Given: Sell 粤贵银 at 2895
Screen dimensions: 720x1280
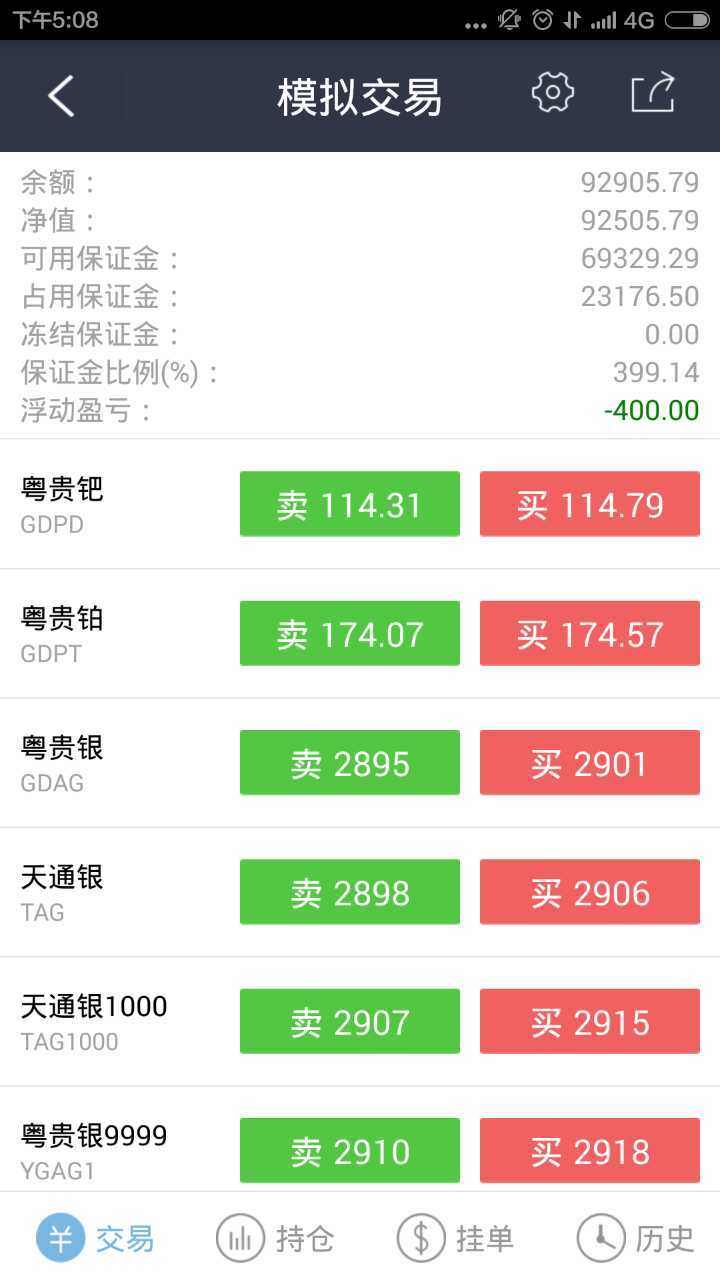Looking at the screenshot, I should click(349, 763).
